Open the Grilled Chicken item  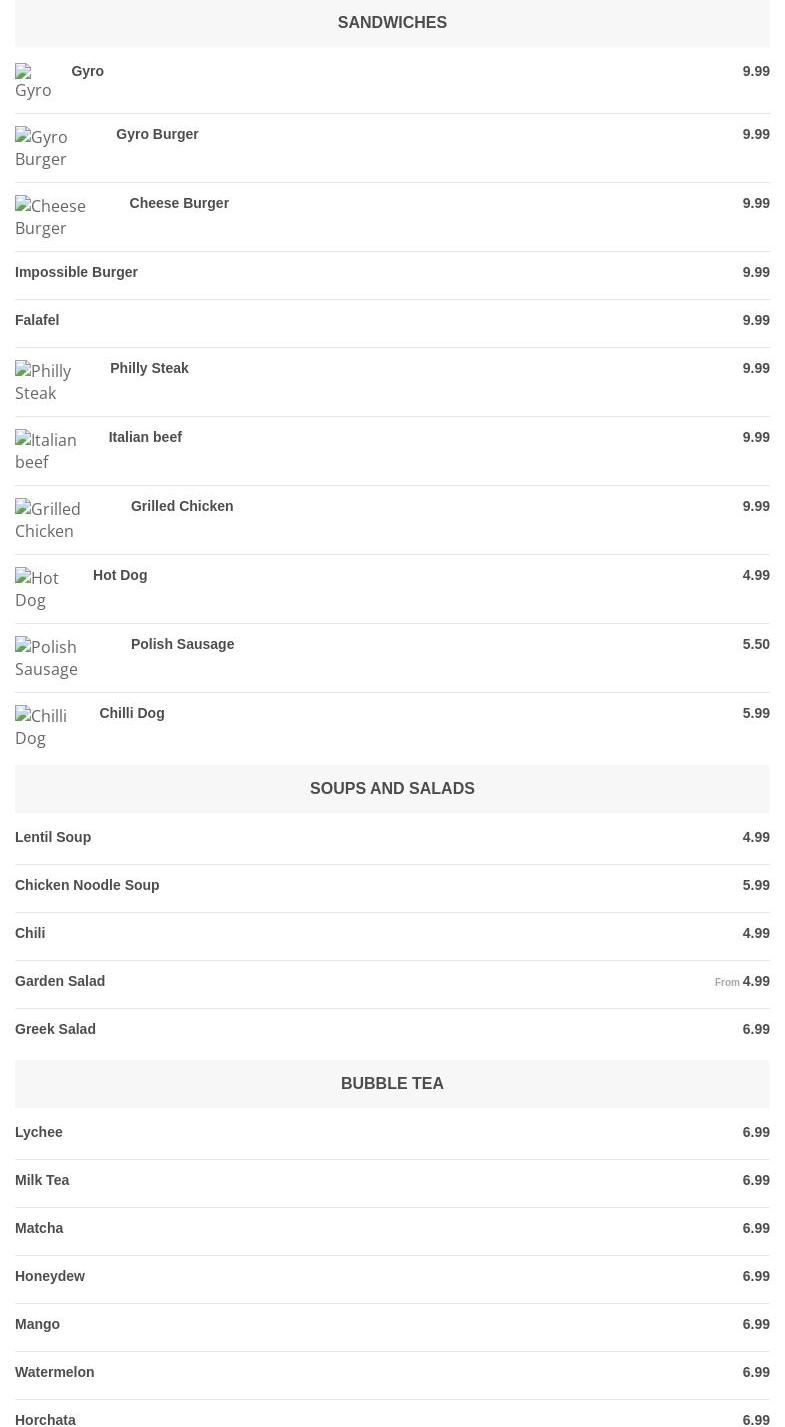(182, 506)
